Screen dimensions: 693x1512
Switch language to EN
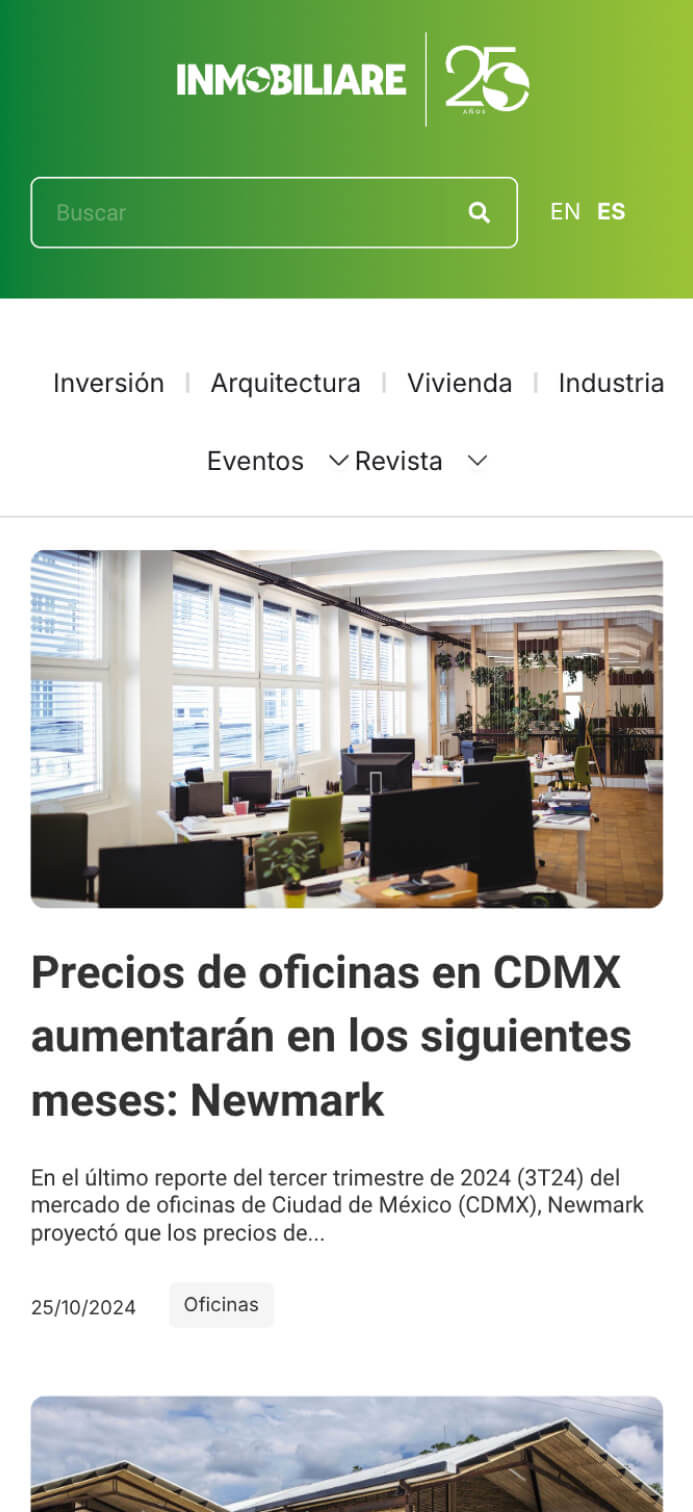(565, 211)
